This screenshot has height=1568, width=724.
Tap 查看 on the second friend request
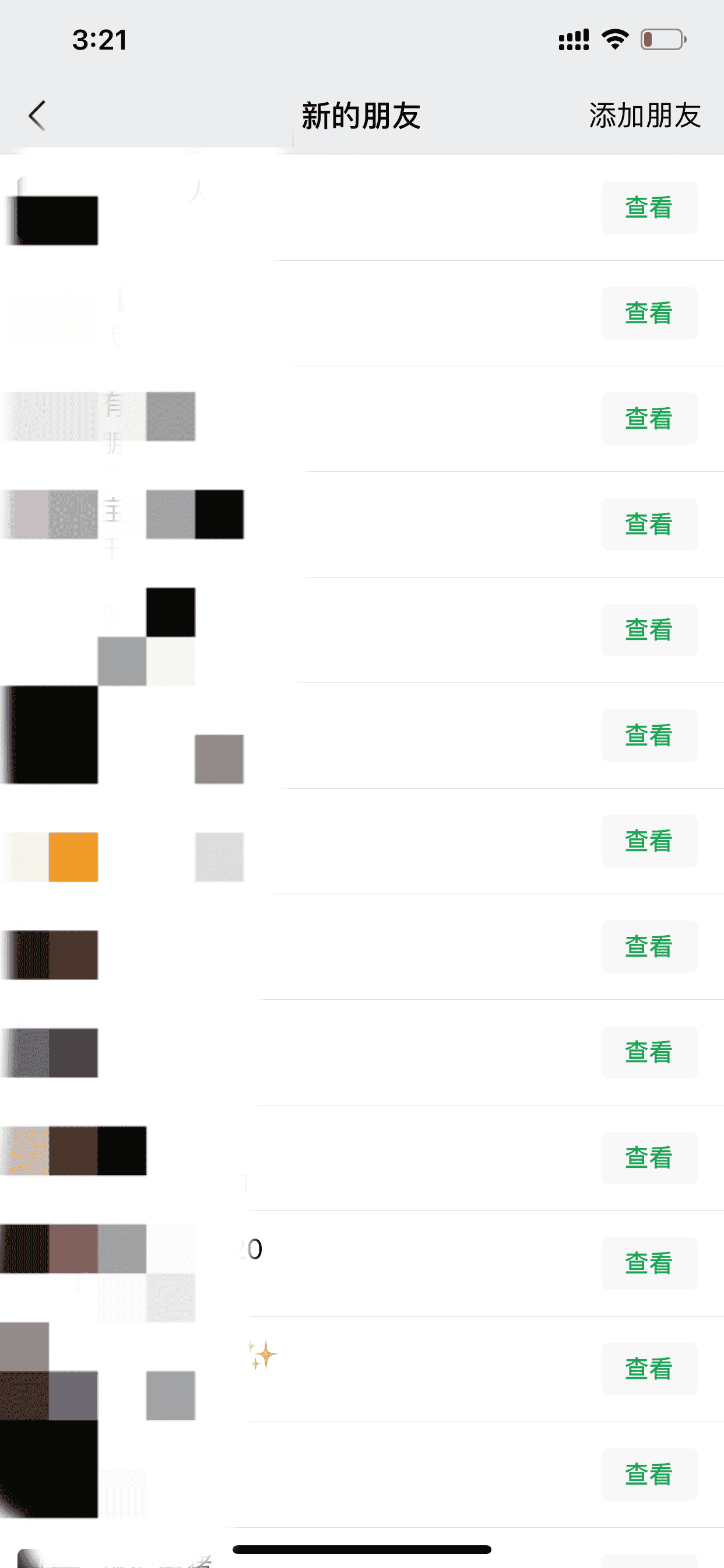[649, 313]
